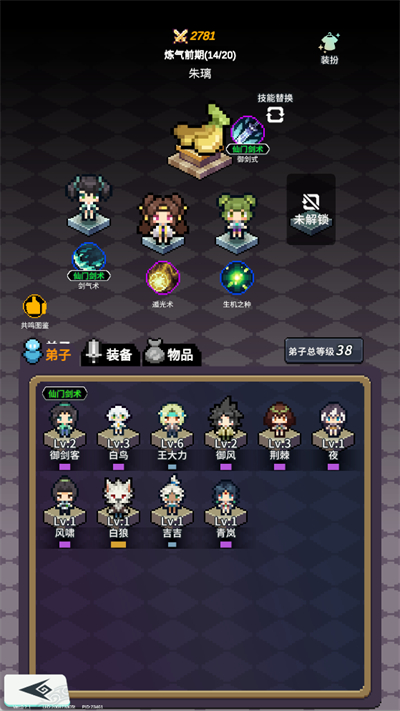Screen dimensions: 400x711
Task: Select disciple 夜
Action: (333, 436)
